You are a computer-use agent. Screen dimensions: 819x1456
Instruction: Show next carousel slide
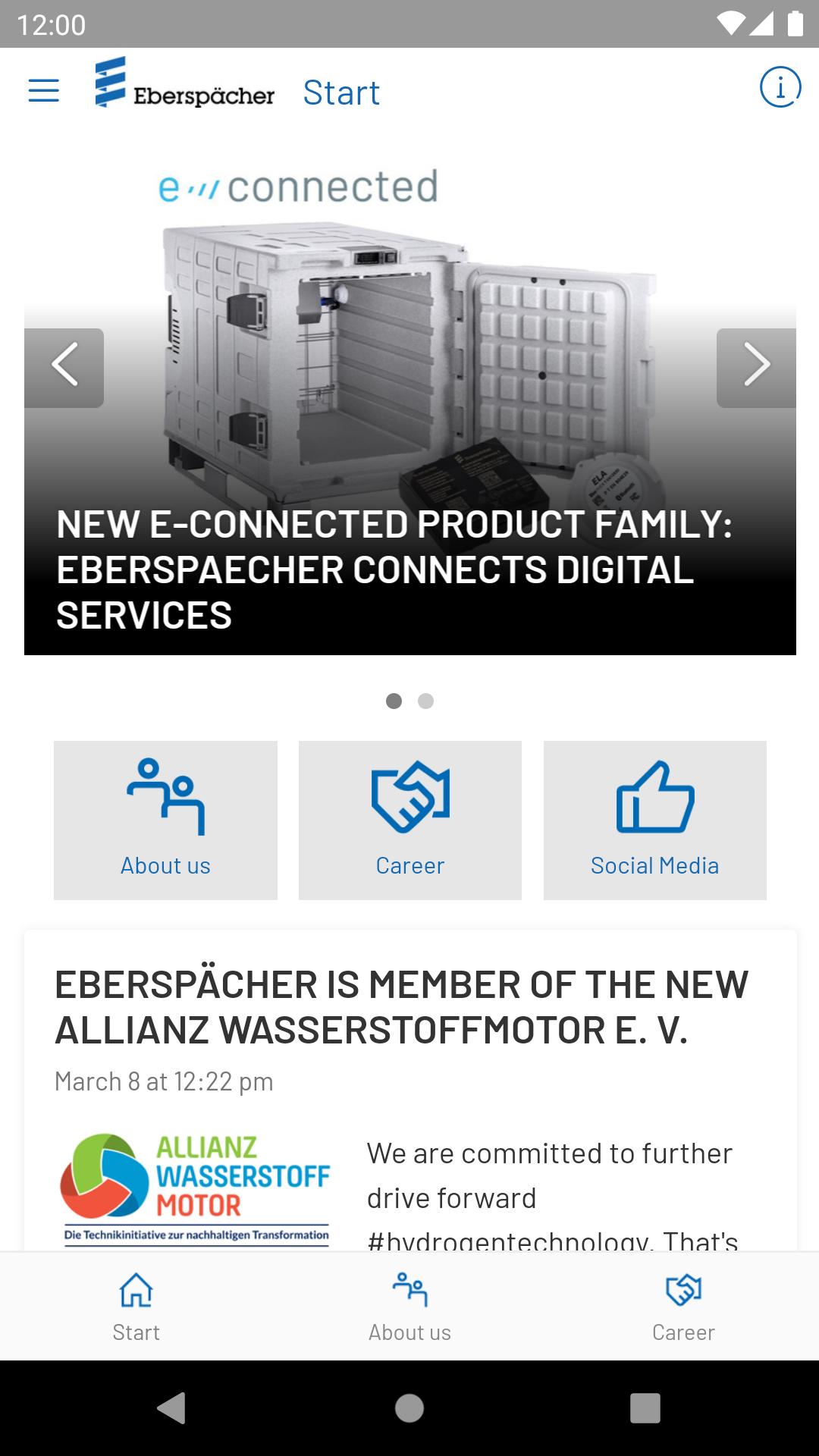click(756, 368)
